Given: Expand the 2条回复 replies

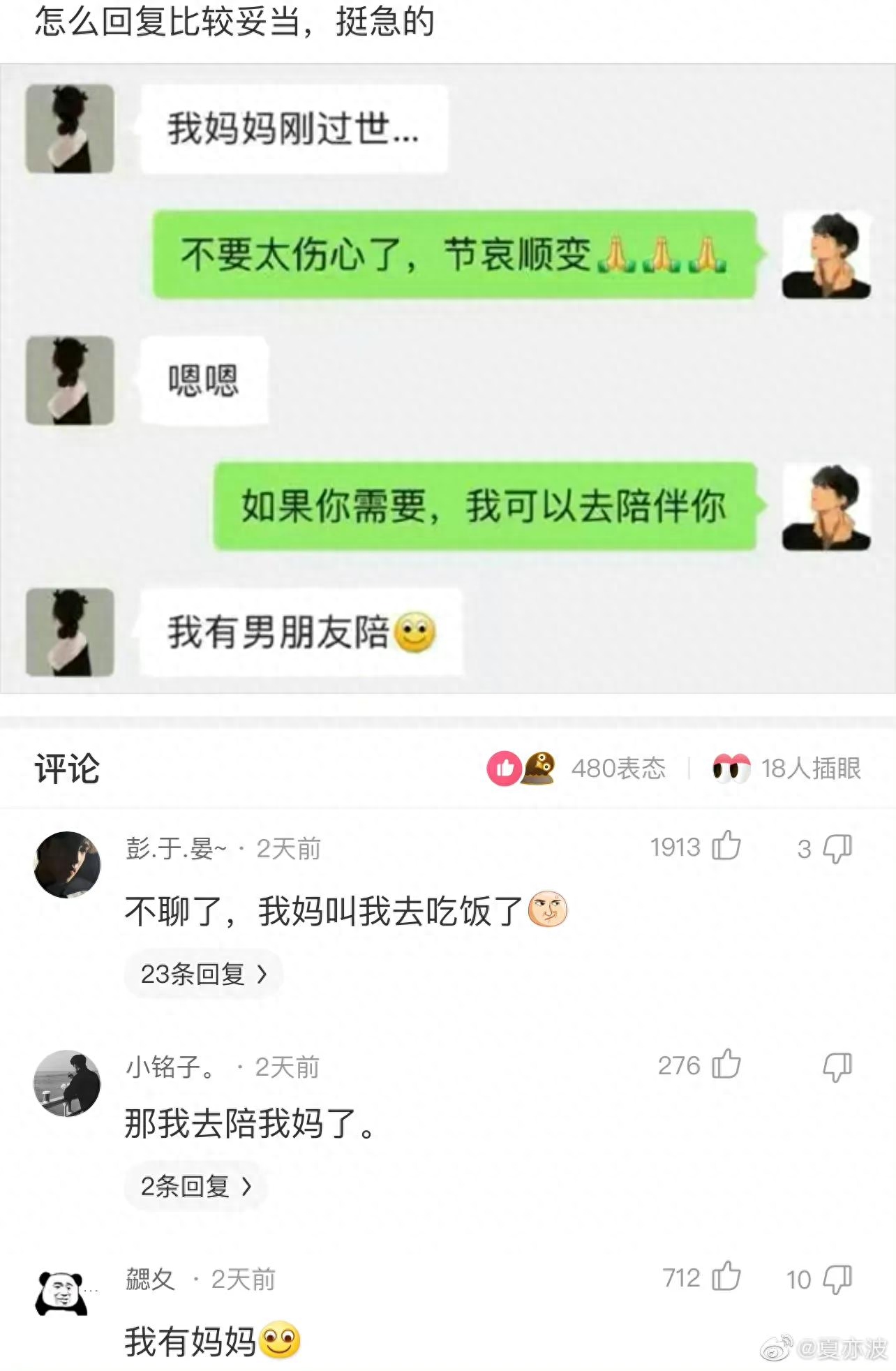Looking at the screenshot, I should click(195, 1186).
